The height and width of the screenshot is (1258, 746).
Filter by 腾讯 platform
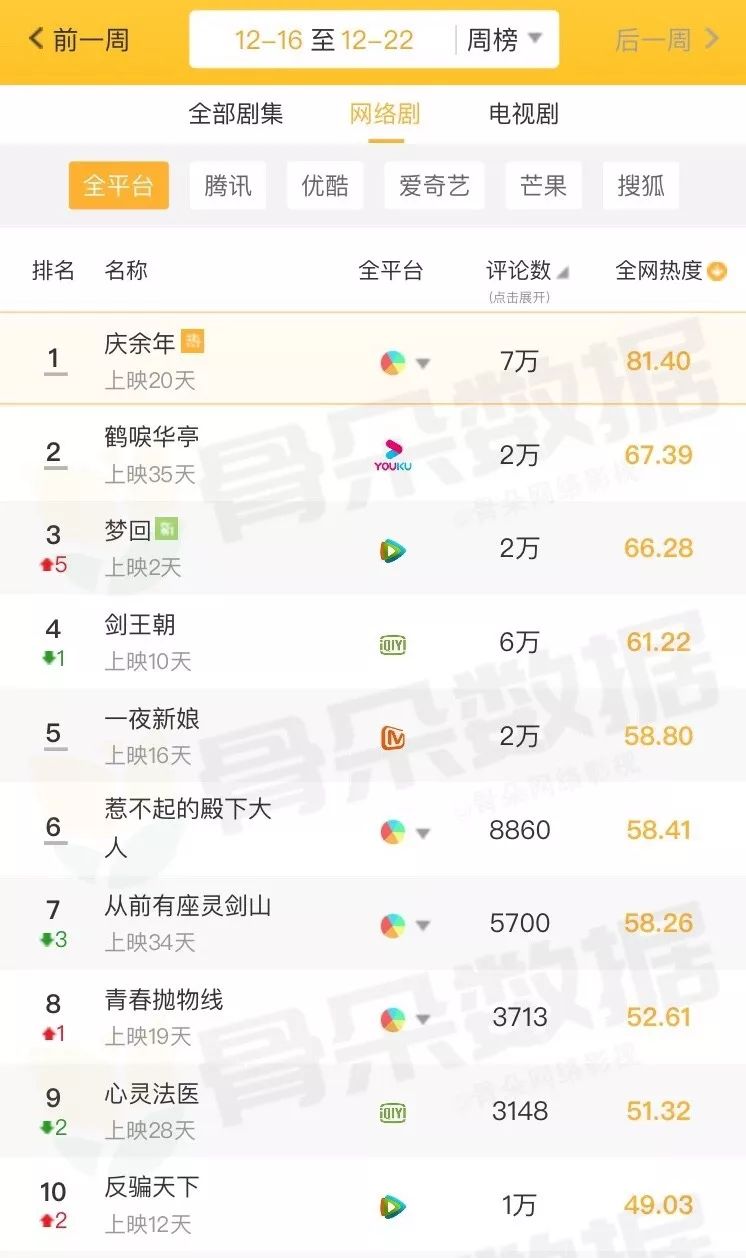click(228, 186)
